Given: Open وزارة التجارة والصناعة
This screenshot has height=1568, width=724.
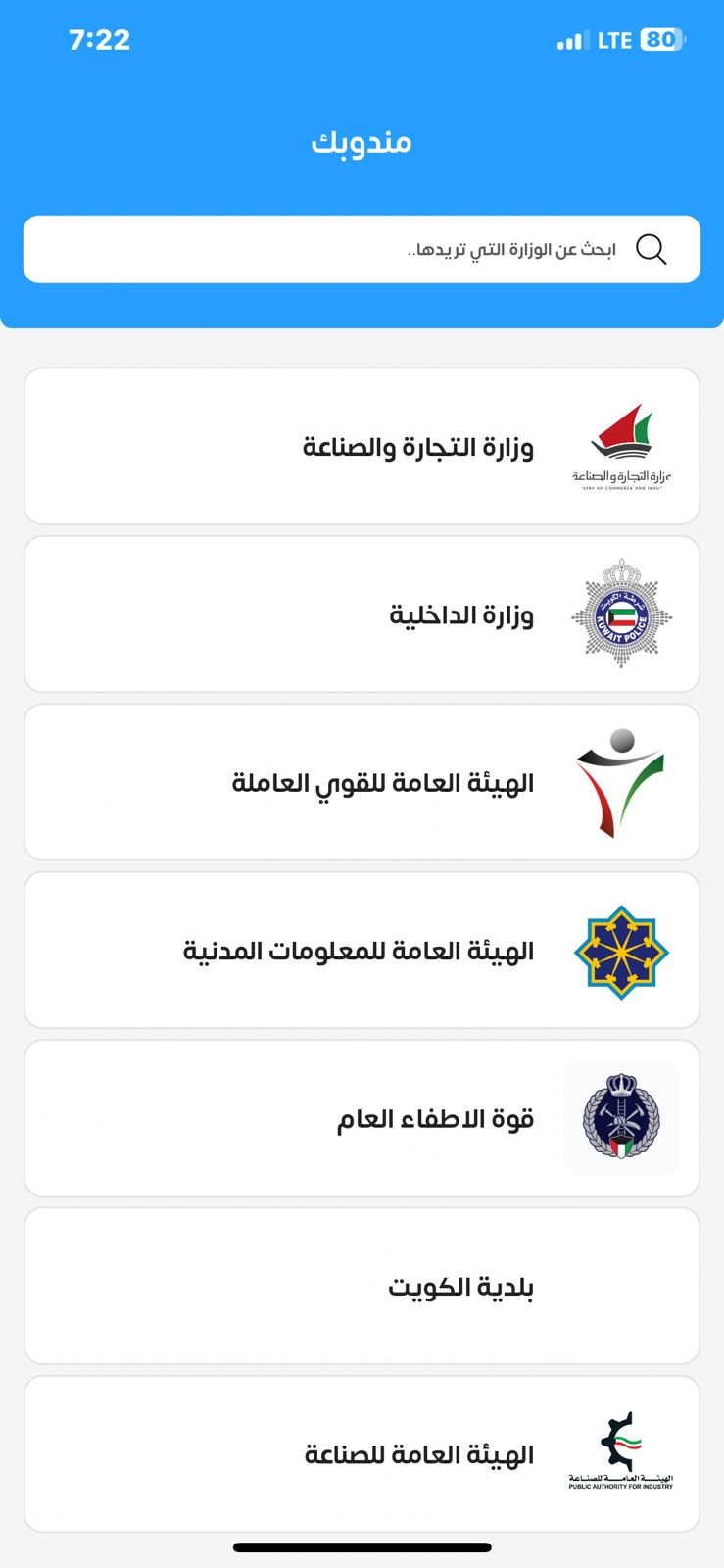Looking at the screenshot, I should [362, 447].
